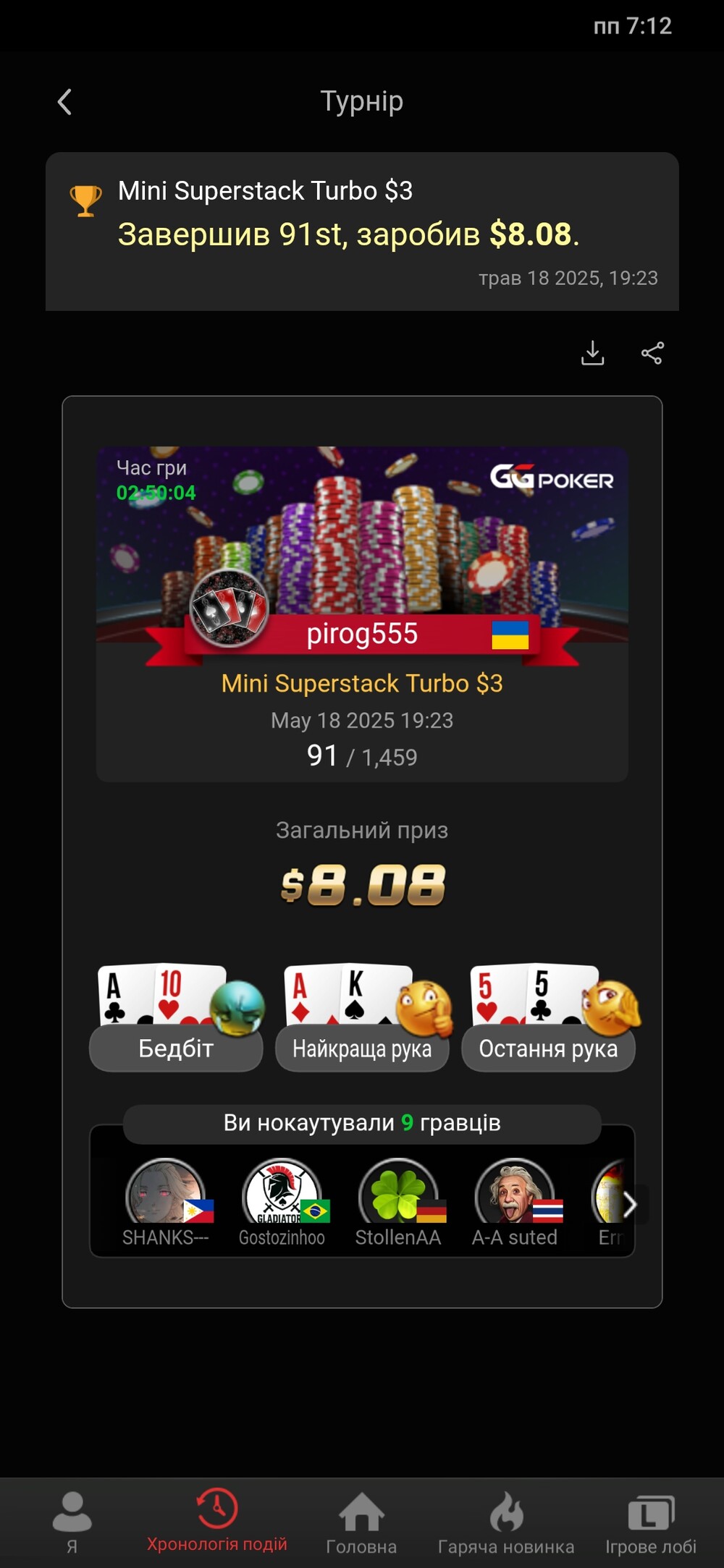Go back from the Турнір screen

pyautogui.click(x=64, y=102)
